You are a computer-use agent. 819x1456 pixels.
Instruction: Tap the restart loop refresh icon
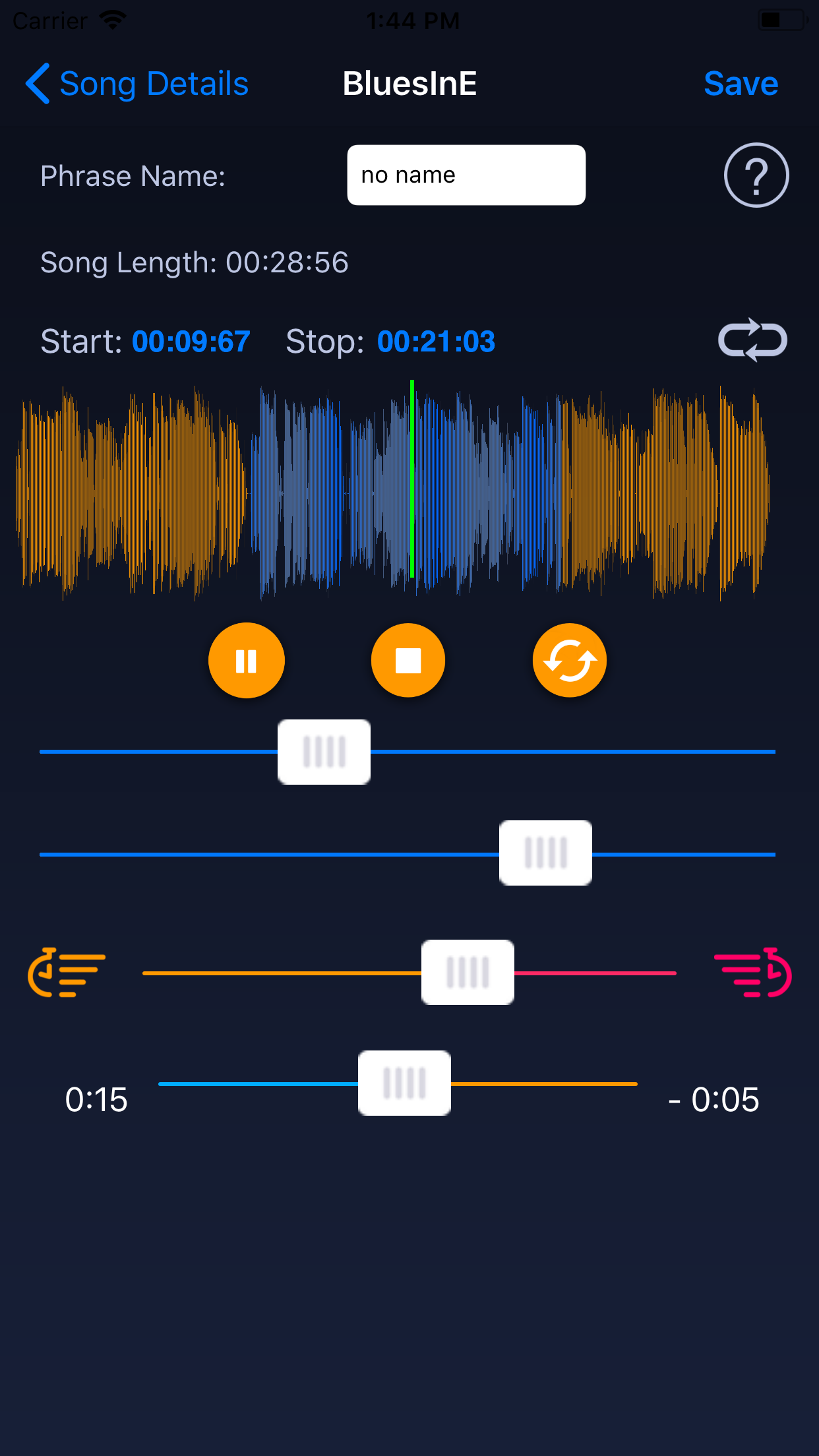[569, 659]
